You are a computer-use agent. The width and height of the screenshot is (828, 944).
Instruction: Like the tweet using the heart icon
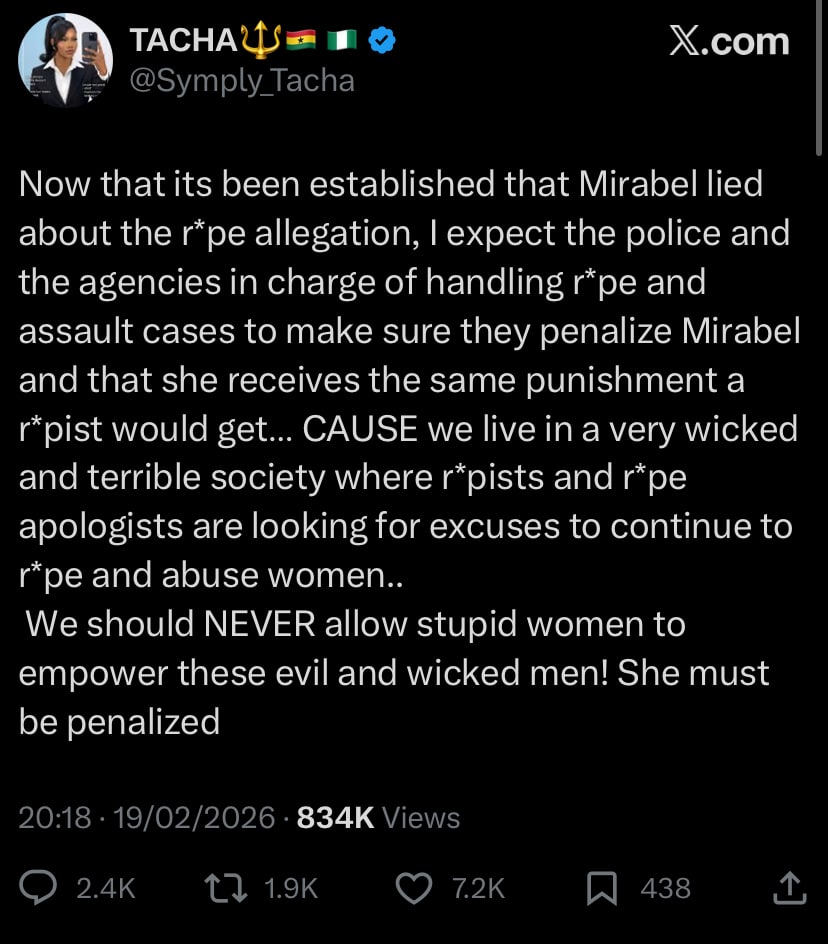tap(413, 887)
